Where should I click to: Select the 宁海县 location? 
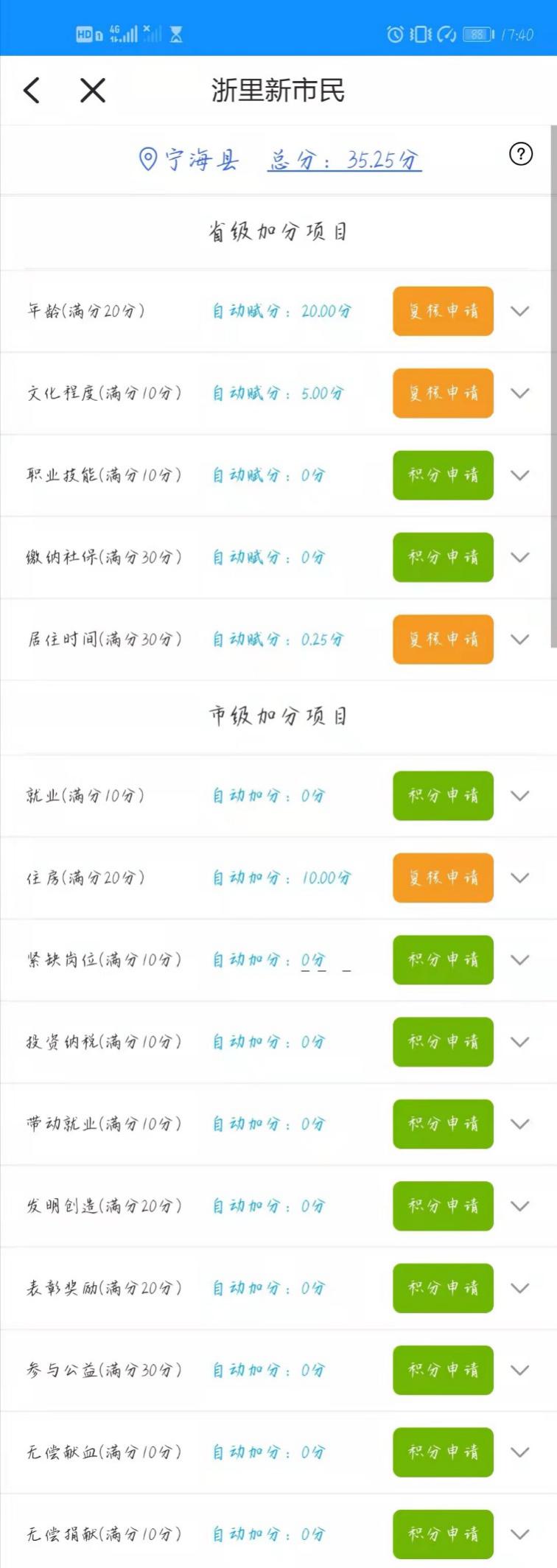pyautogui.click(x=189, y=159)
